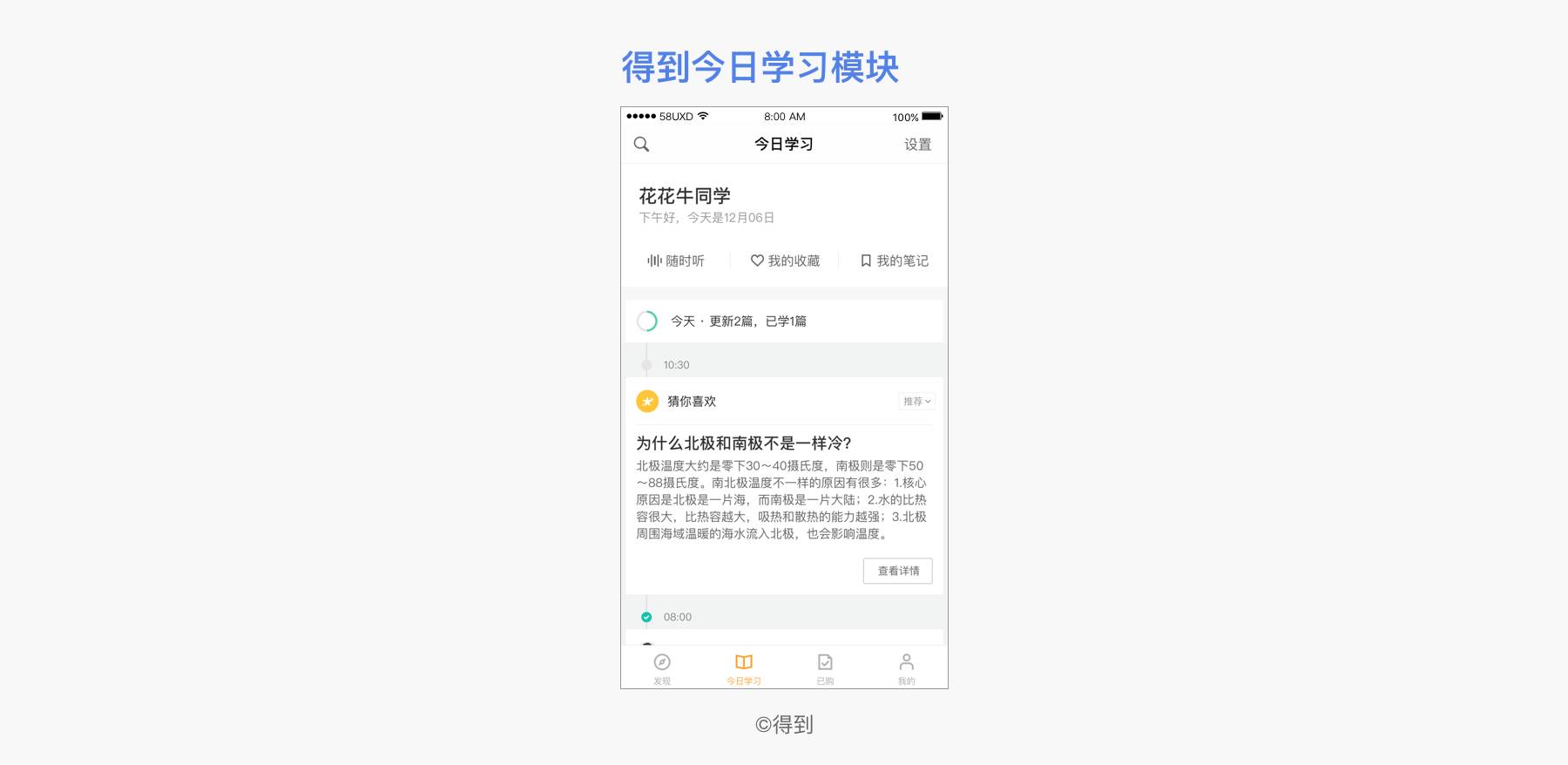Open the search magnifier icon

pyautogui.click(x=641, y=145)
